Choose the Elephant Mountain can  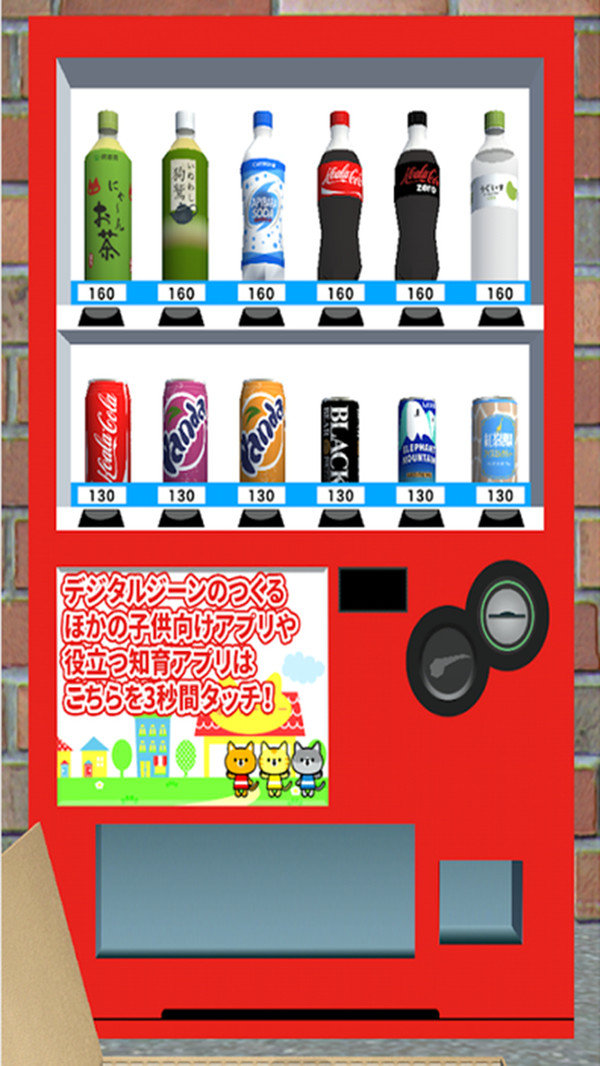419,440
